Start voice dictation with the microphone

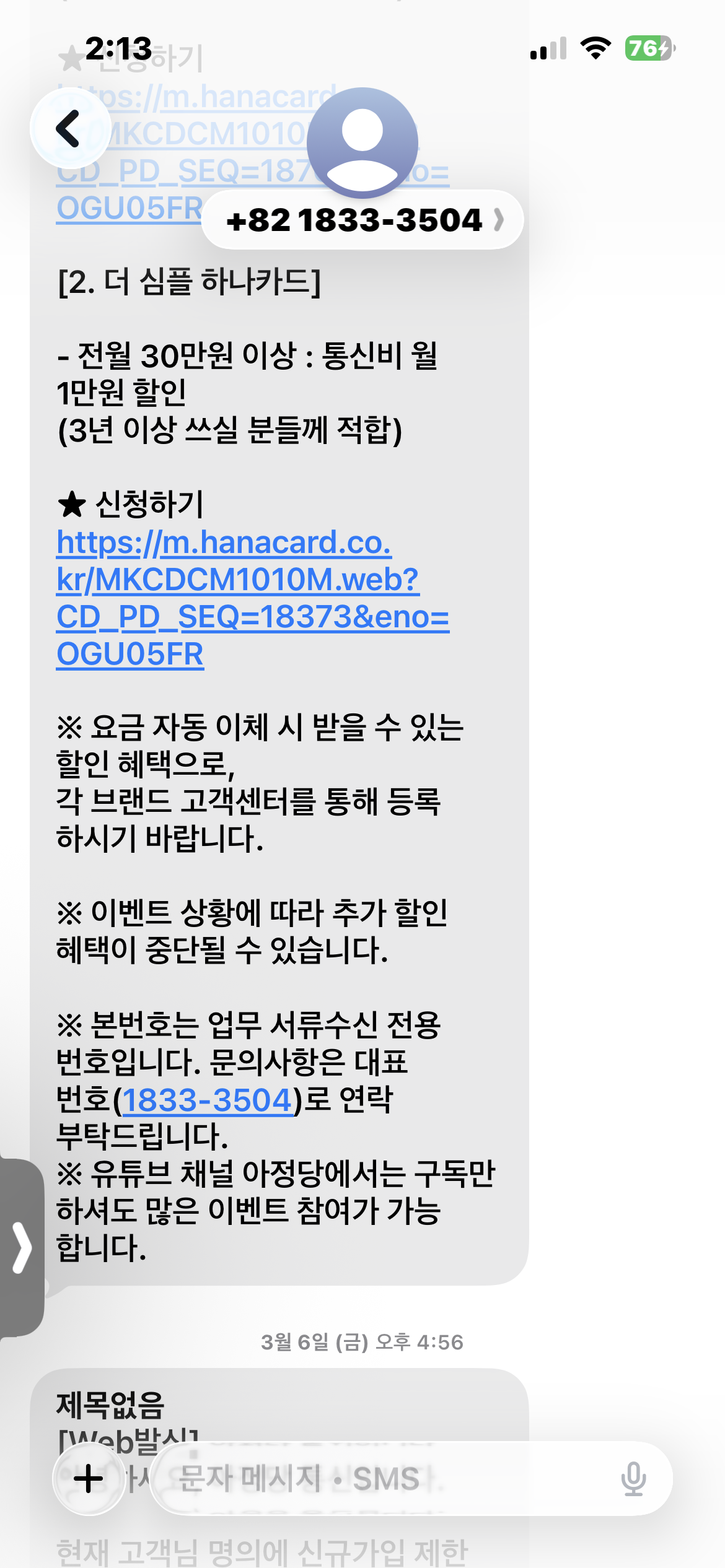point(633,1479)
